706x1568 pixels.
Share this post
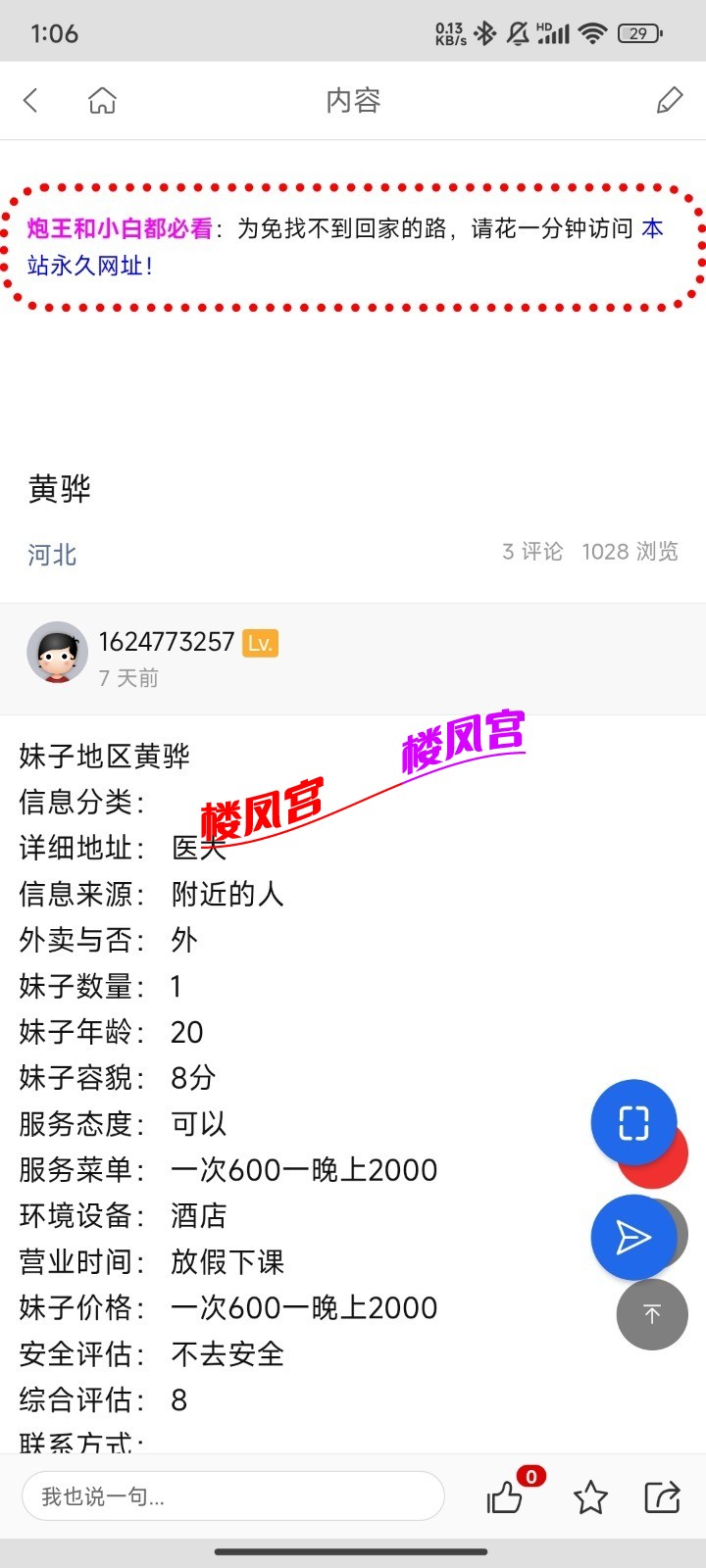tap(663, 1497)
